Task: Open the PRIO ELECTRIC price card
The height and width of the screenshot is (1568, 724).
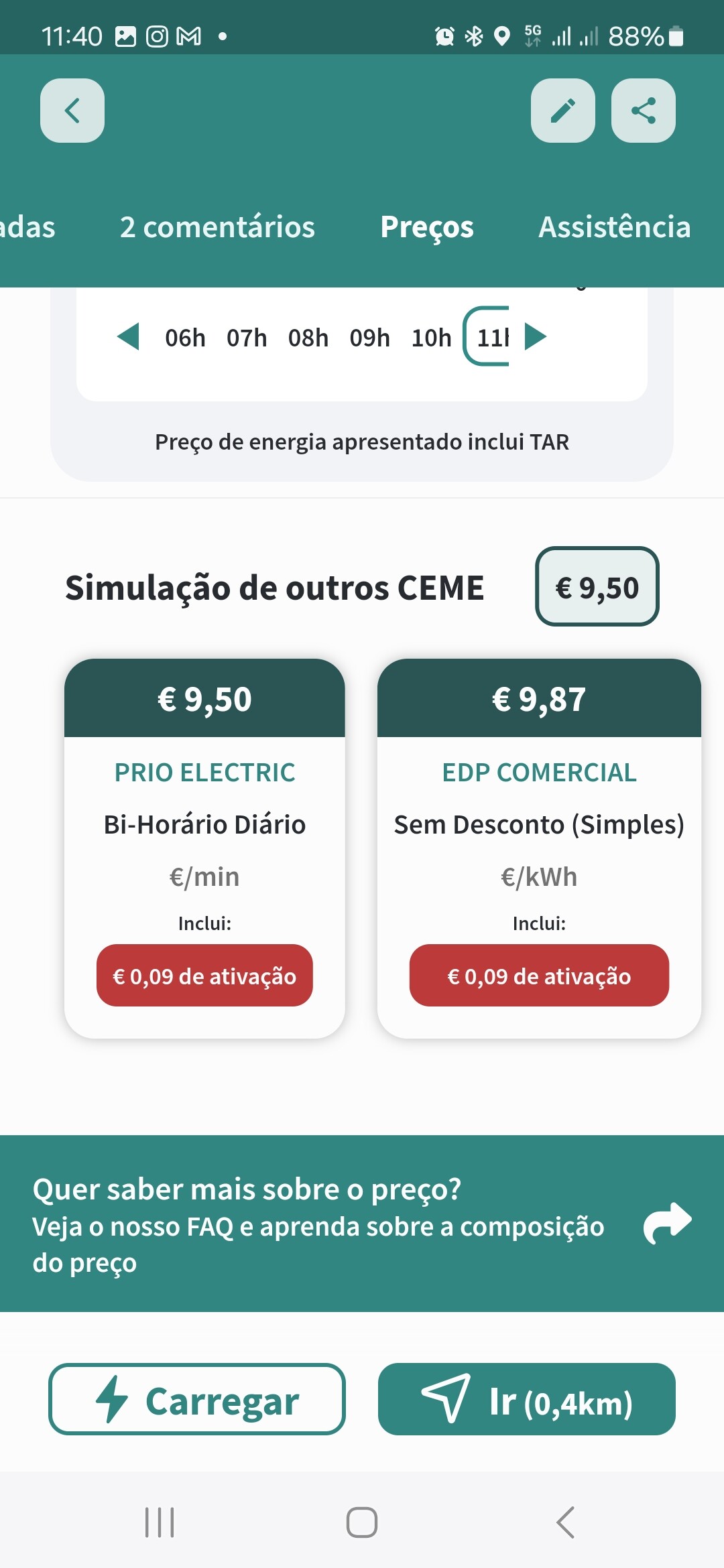Action: (x=204, y=848)
